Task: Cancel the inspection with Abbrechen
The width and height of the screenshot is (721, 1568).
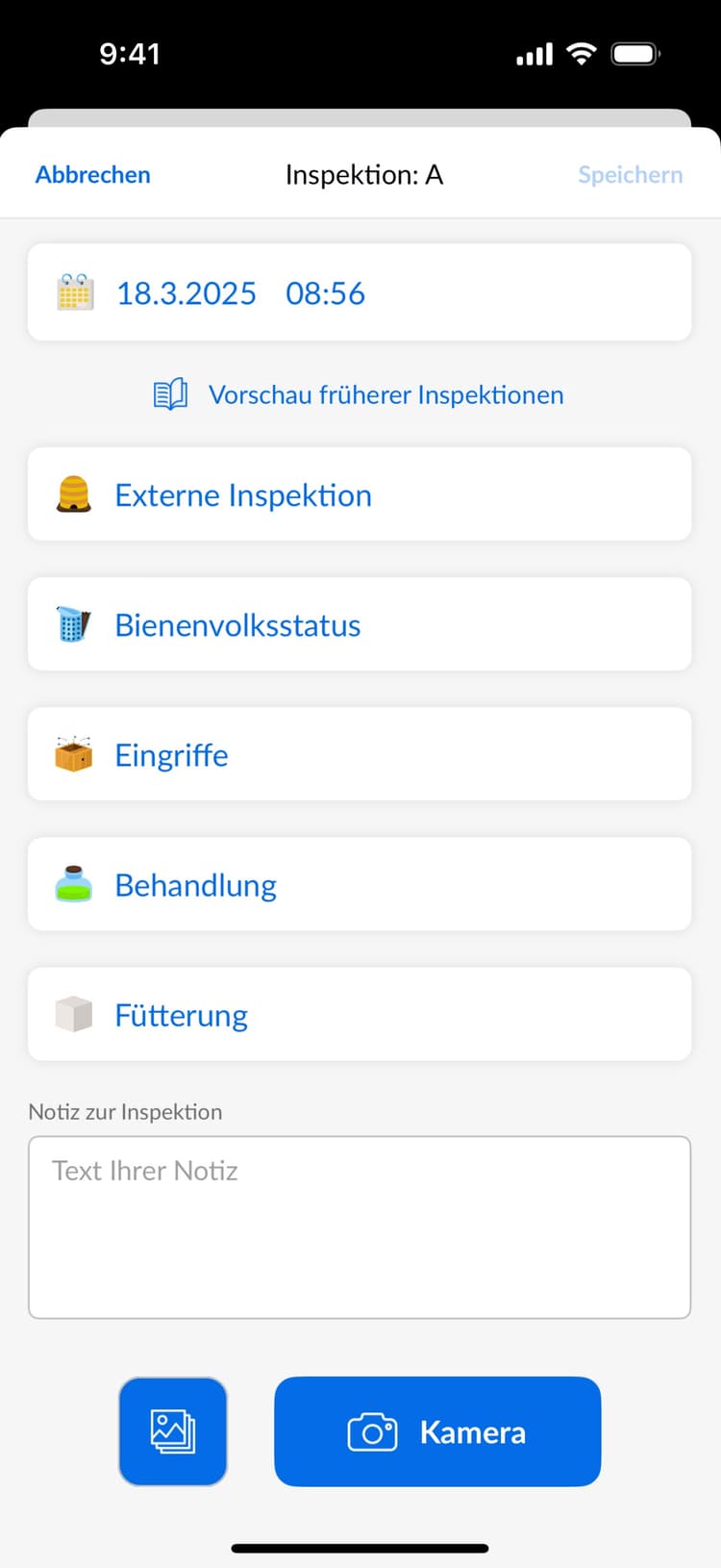Action: [92, 174]
